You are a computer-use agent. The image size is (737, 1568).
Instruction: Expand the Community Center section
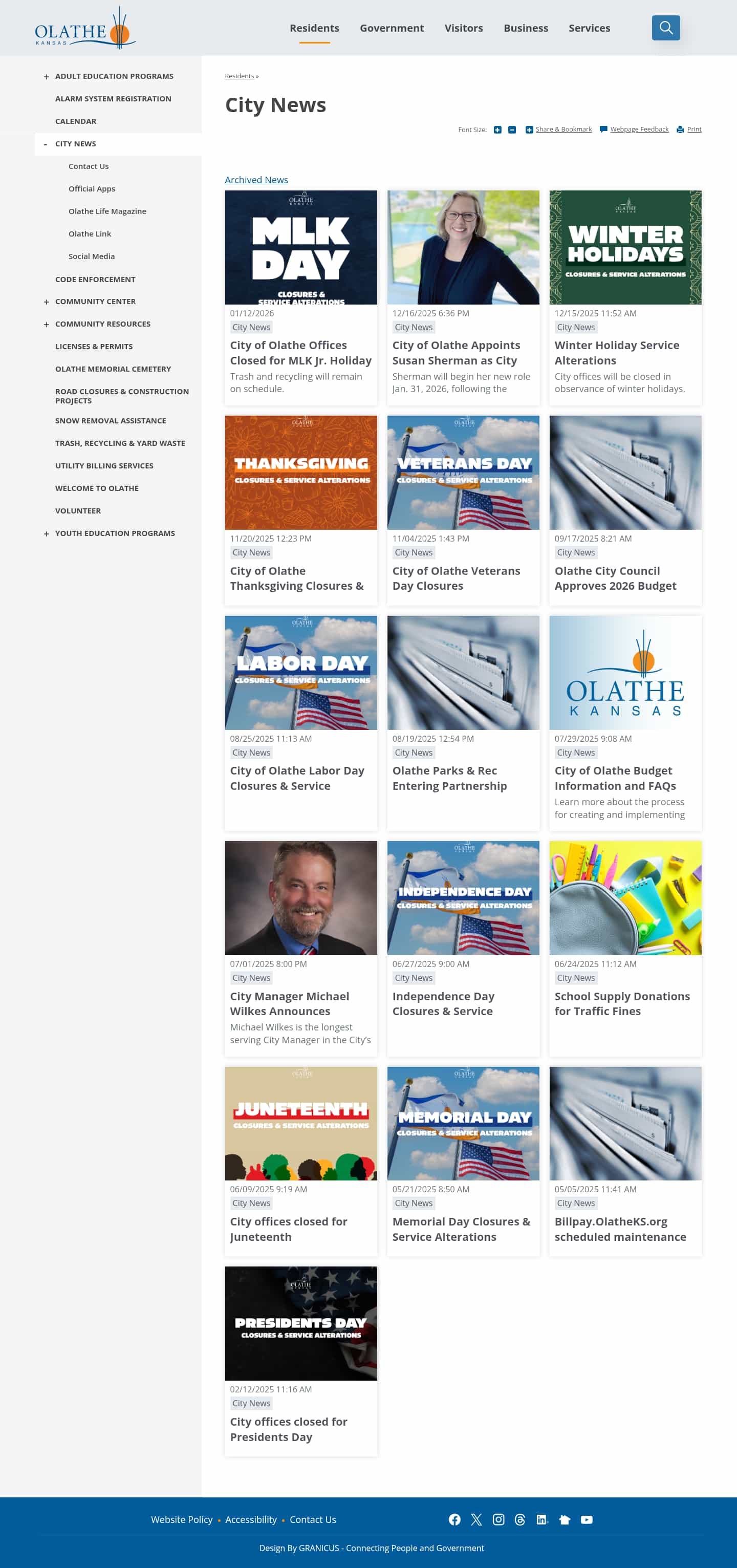[46, 302]
